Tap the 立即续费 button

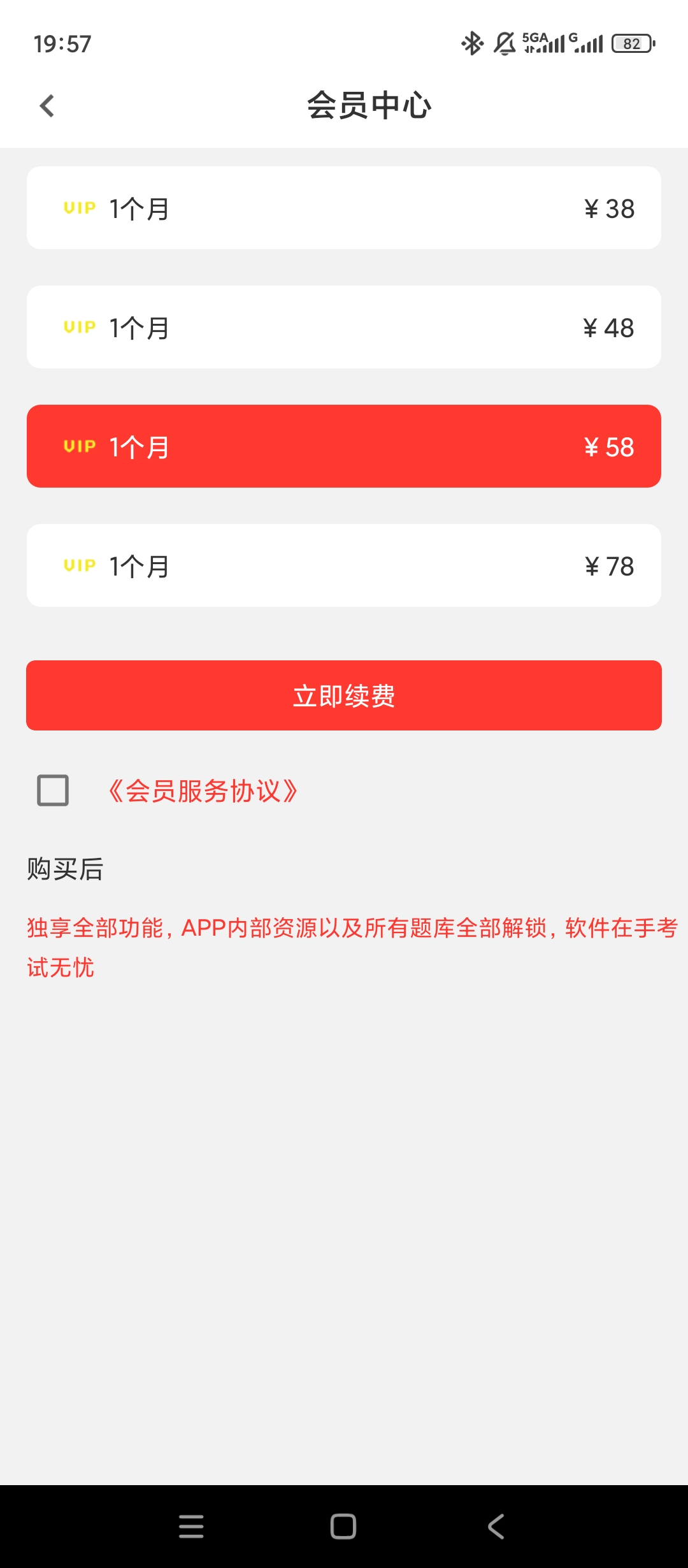tap(344, 695)
